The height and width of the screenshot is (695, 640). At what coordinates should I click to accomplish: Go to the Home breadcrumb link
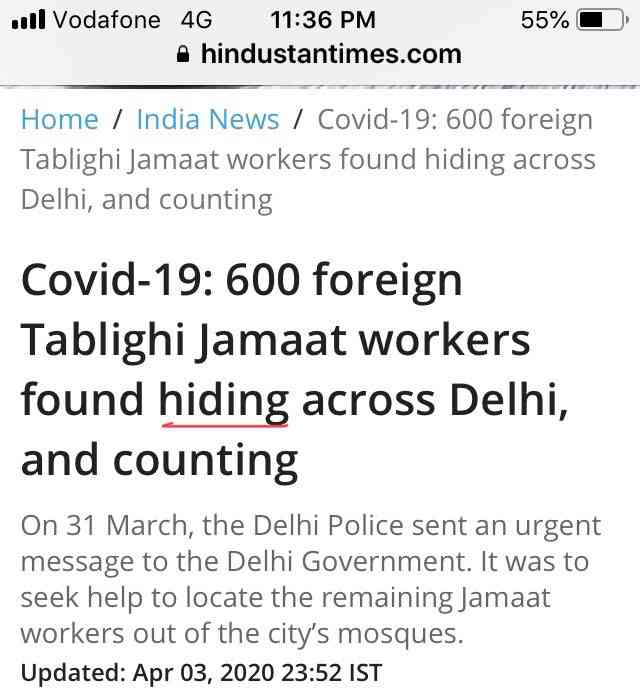pos(59,120)
